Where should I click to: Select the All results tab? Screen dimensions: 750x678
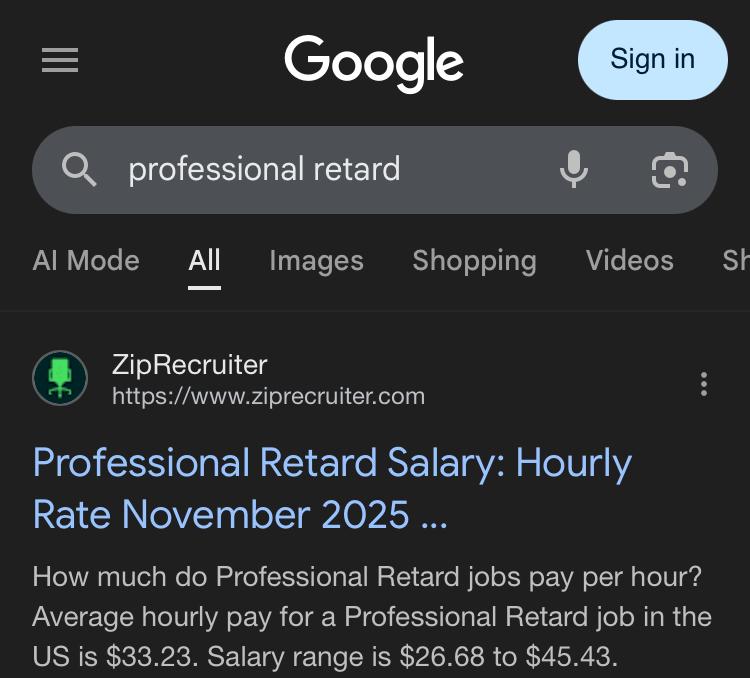204,261
